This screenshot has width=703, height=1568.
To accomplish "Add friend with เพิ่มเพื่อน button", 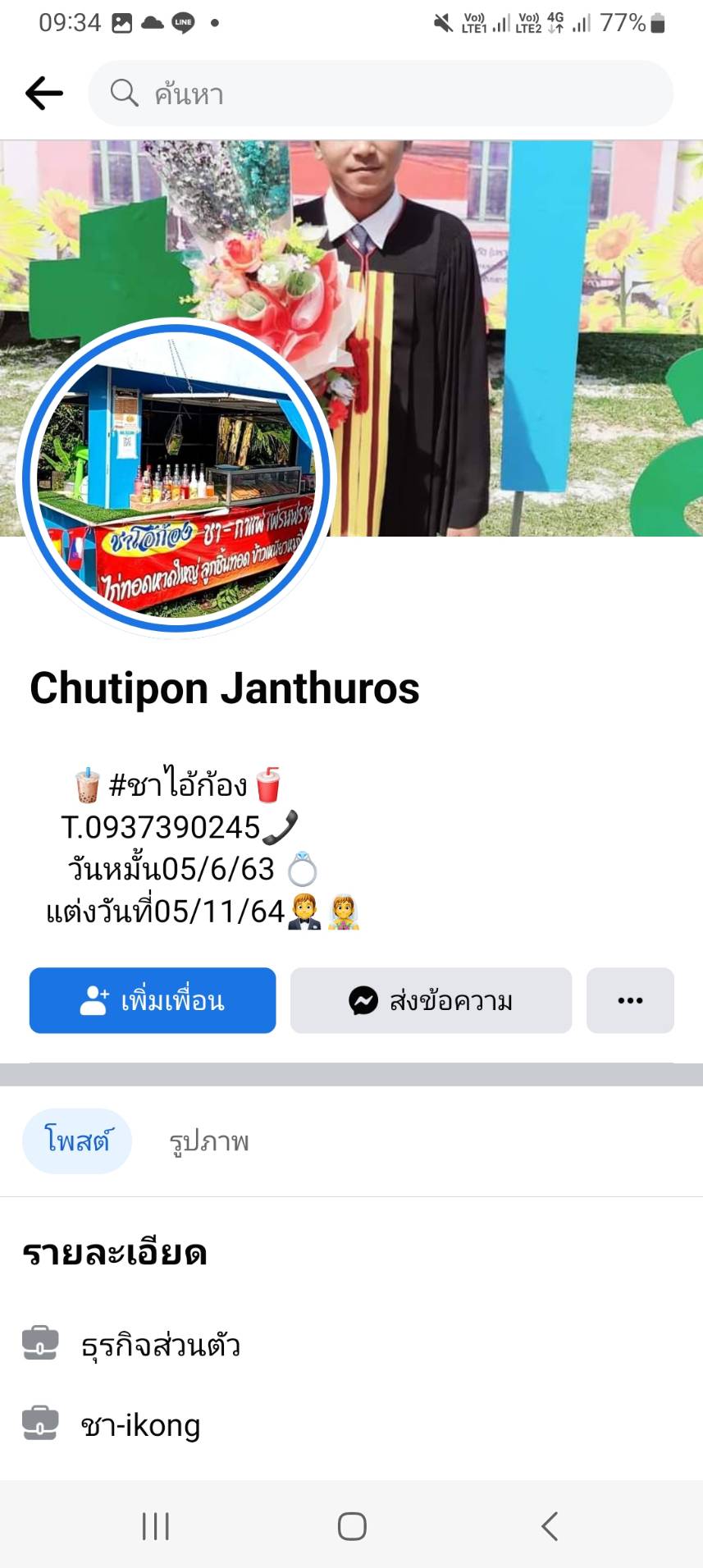I will click(153, 1000).
